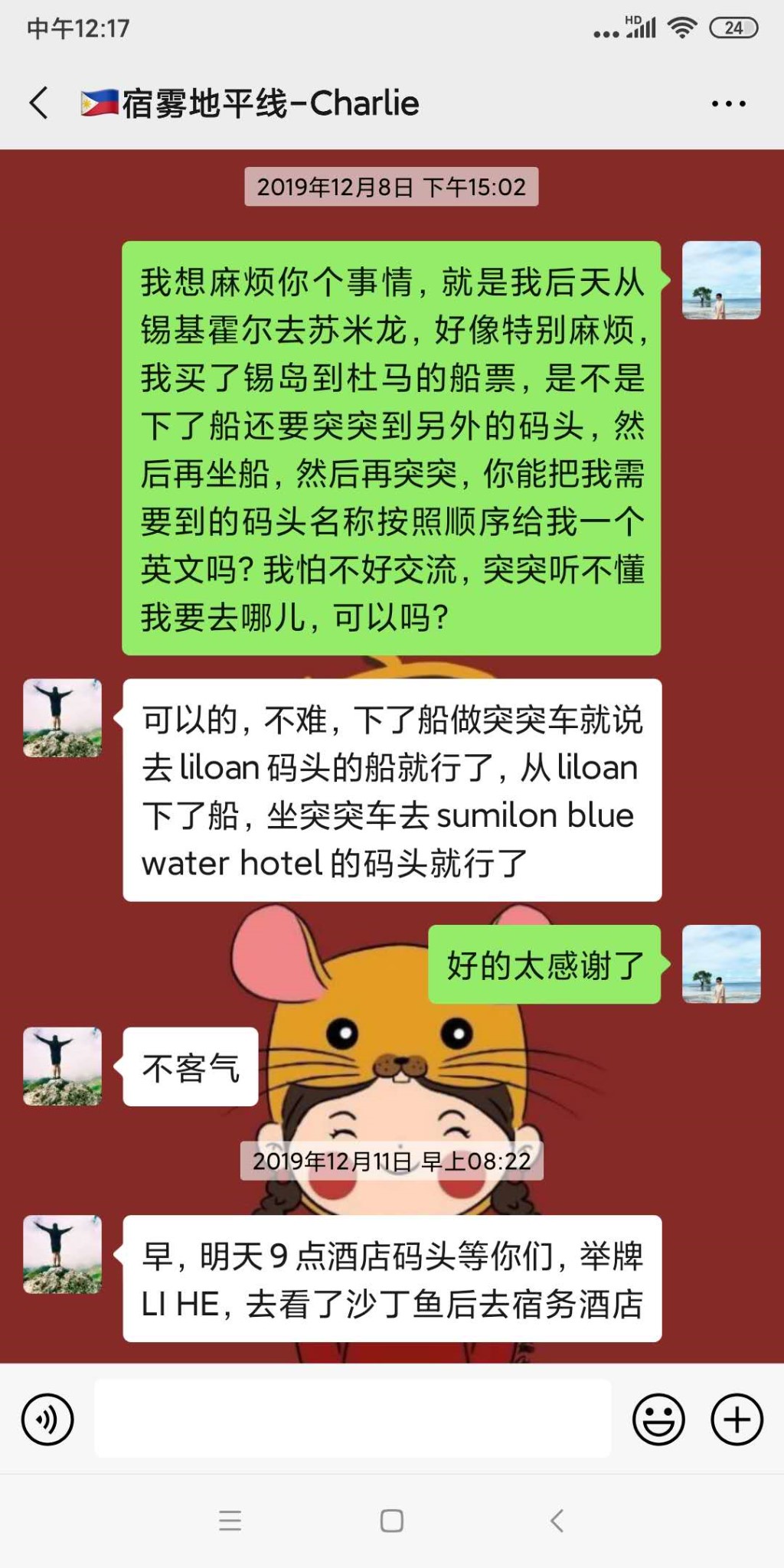This screenshot has height=1568, width=784.
Task: Open the chat info overflow menu
Action: point(728,103)
